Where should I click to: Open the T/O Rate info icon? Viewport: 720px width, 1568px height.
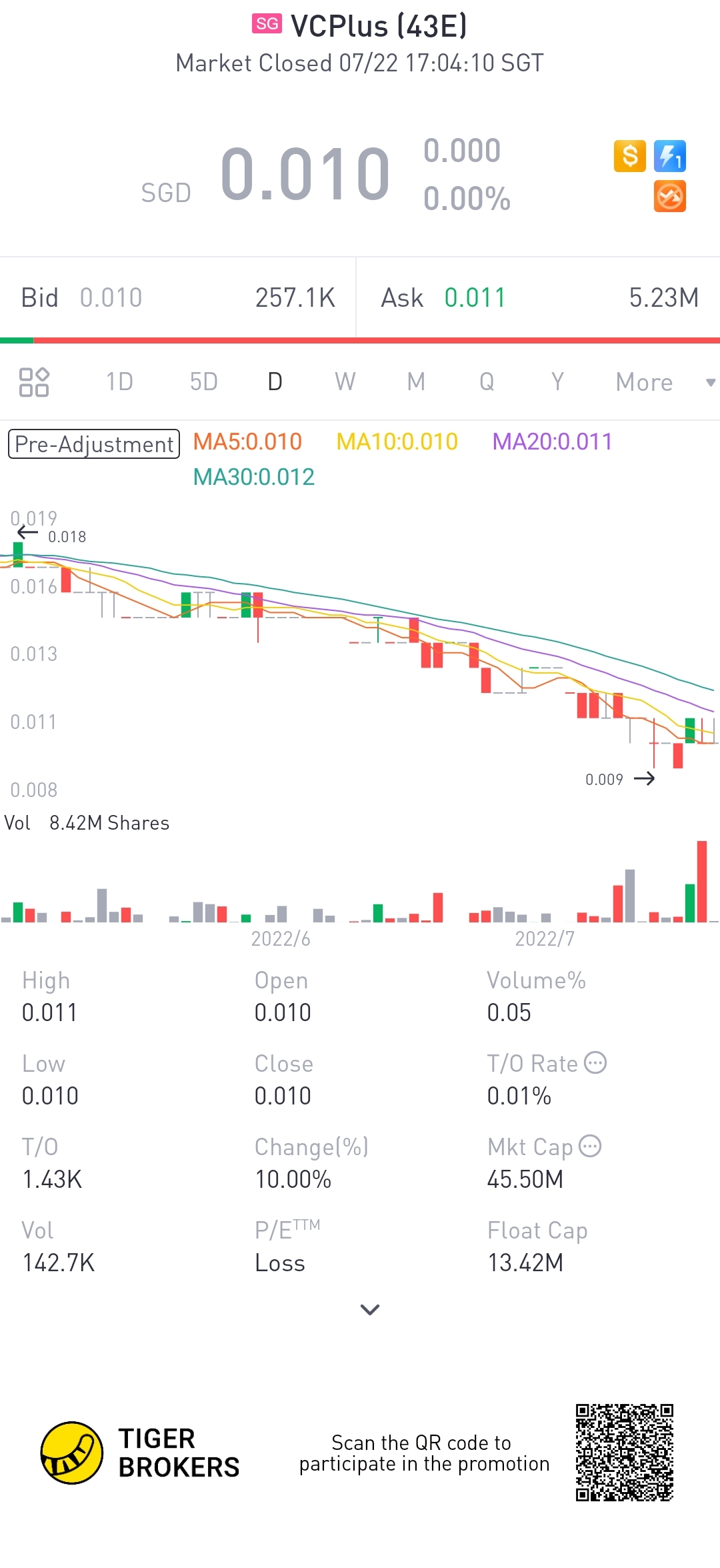[x=595, y=1062]
